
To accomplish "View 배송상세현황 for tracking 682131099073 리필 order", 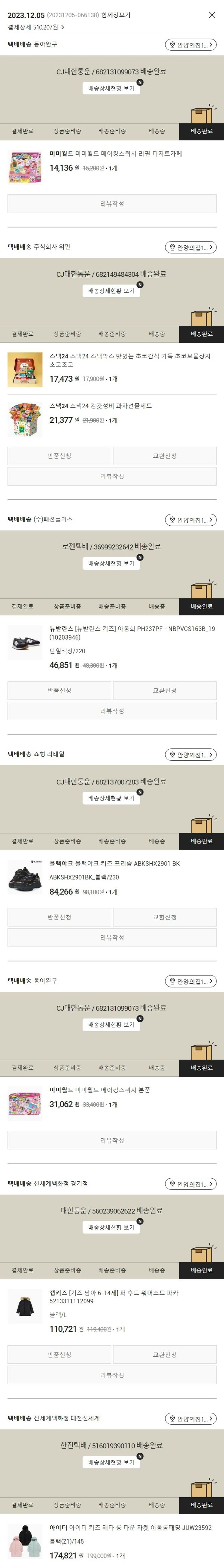I will 111,88.
